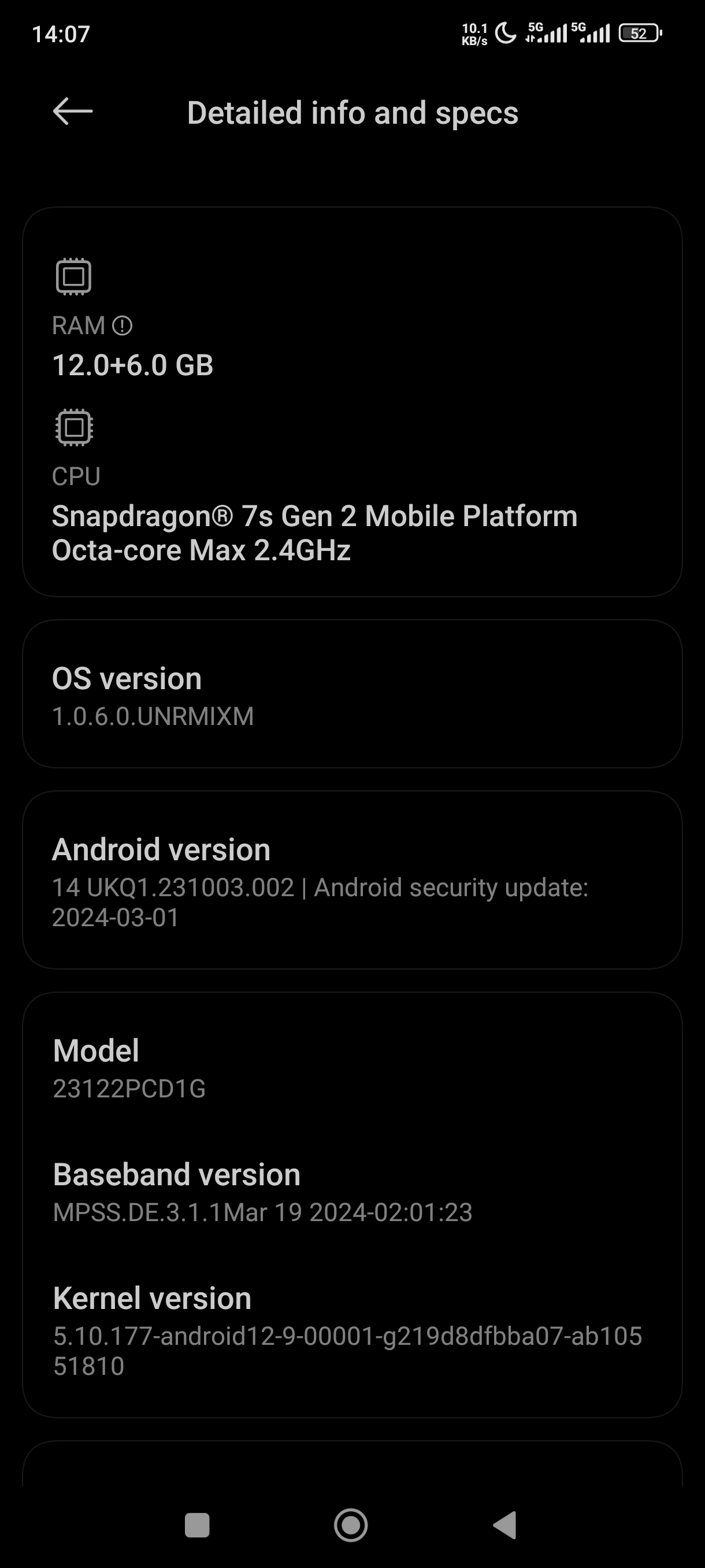Tap the Kernel version entry
This screenshot has width=705, height=1568.
pos(352,1330)
